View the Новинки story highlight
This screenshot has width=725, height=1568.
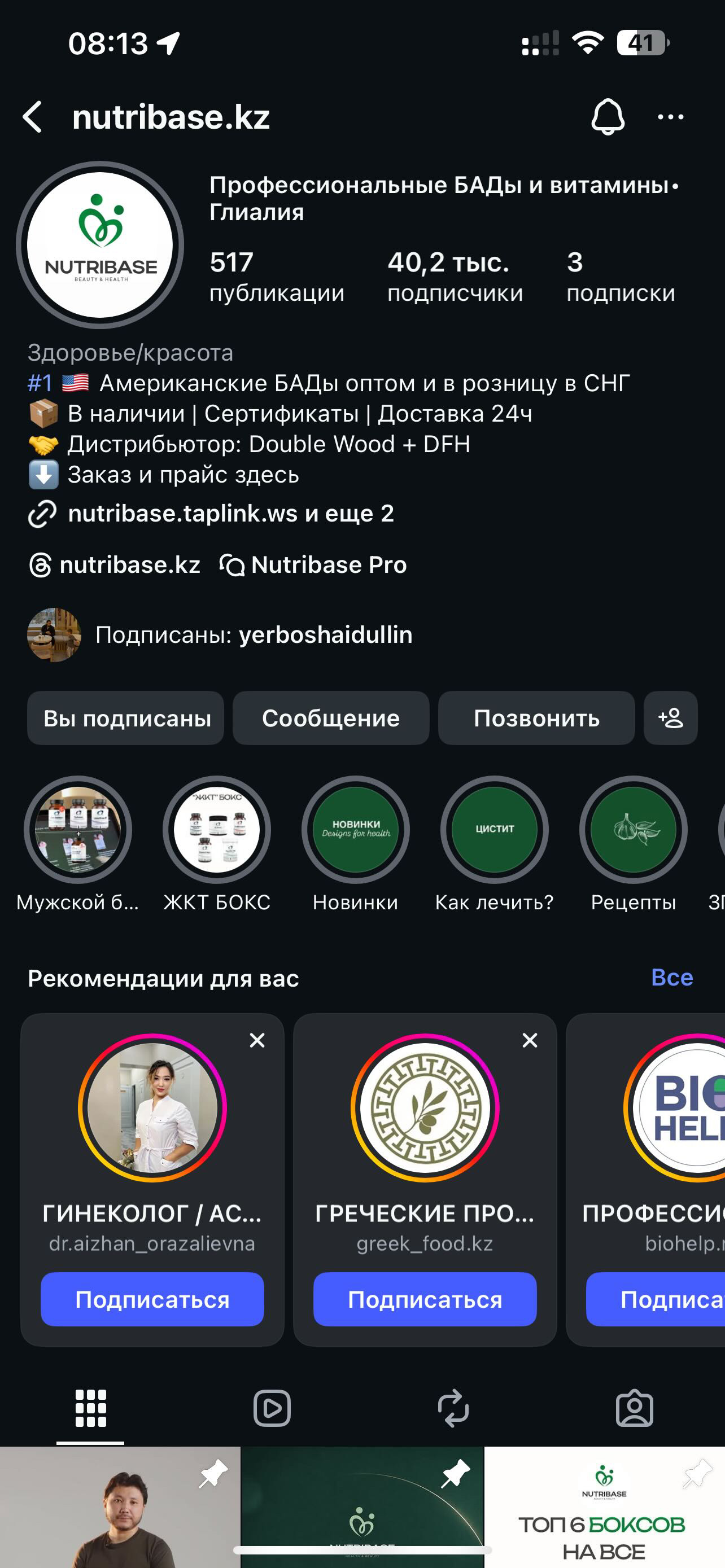pyautogui.click(x=356, y=830)
